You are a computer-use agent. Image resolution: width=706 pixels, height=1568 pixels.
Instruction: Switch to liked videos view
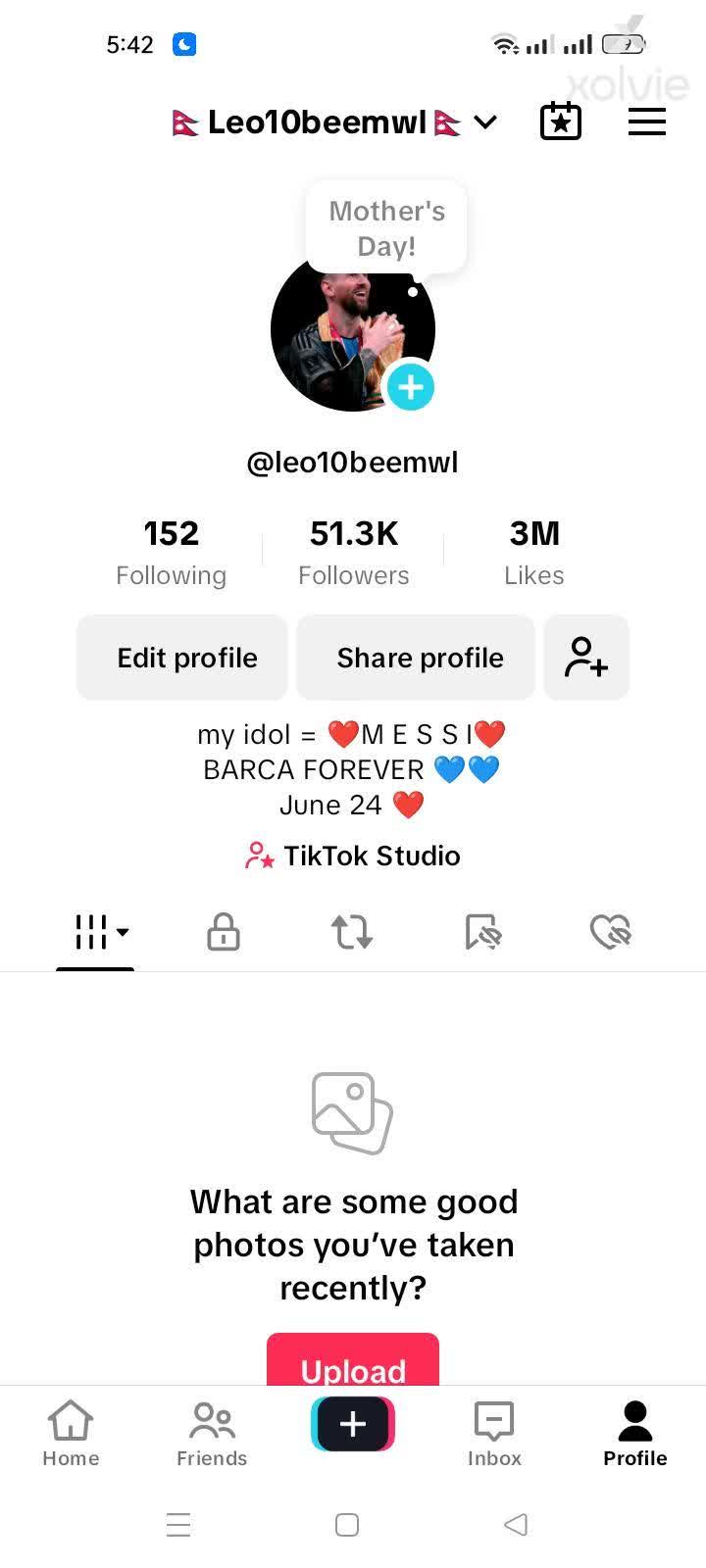(610, 932)
